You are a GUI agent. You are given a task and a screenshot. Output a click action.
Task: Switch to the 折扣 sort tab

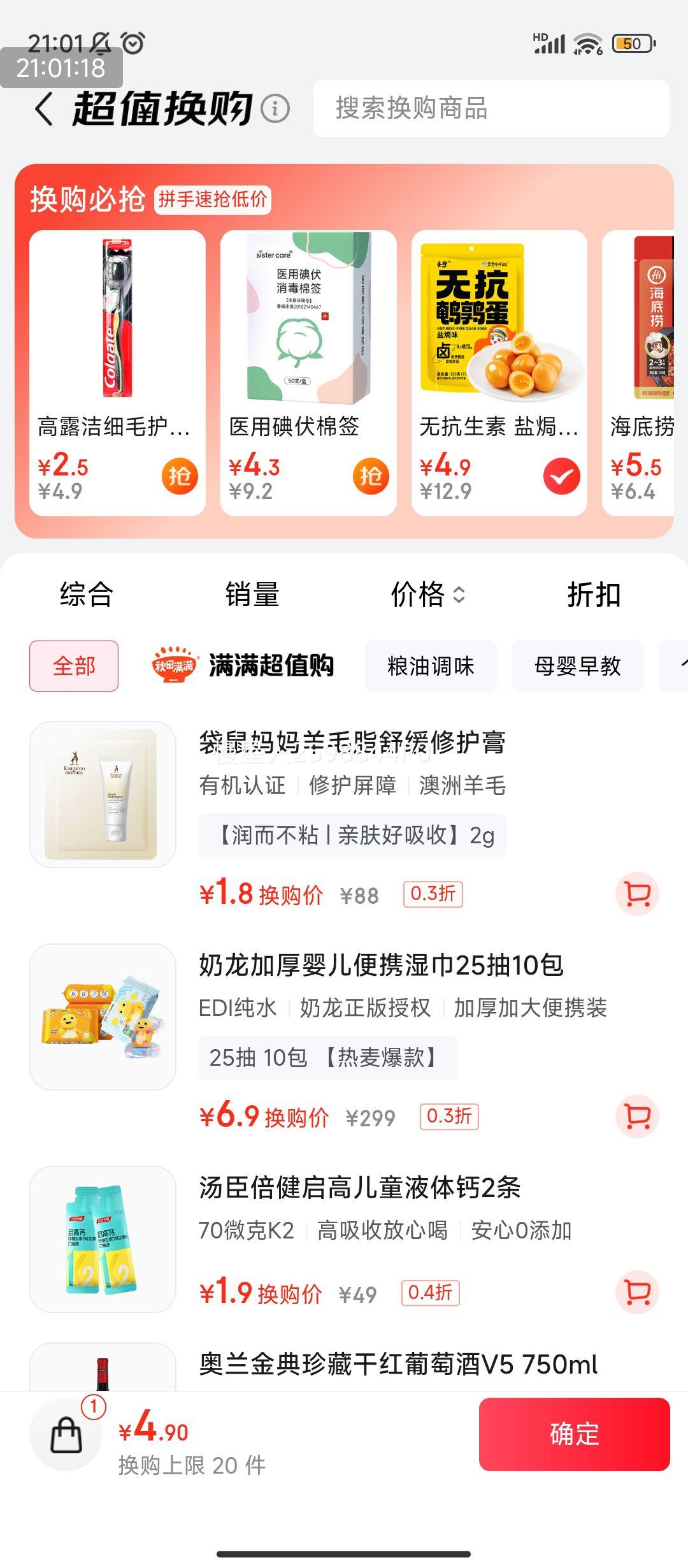point(596,597)
